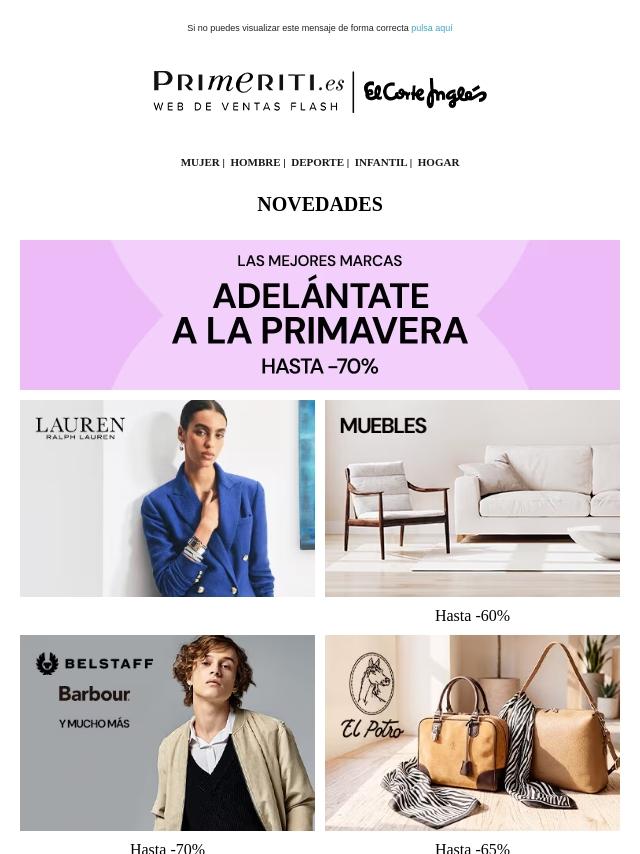Go to the HOMBRE section

tap(255, 162)
